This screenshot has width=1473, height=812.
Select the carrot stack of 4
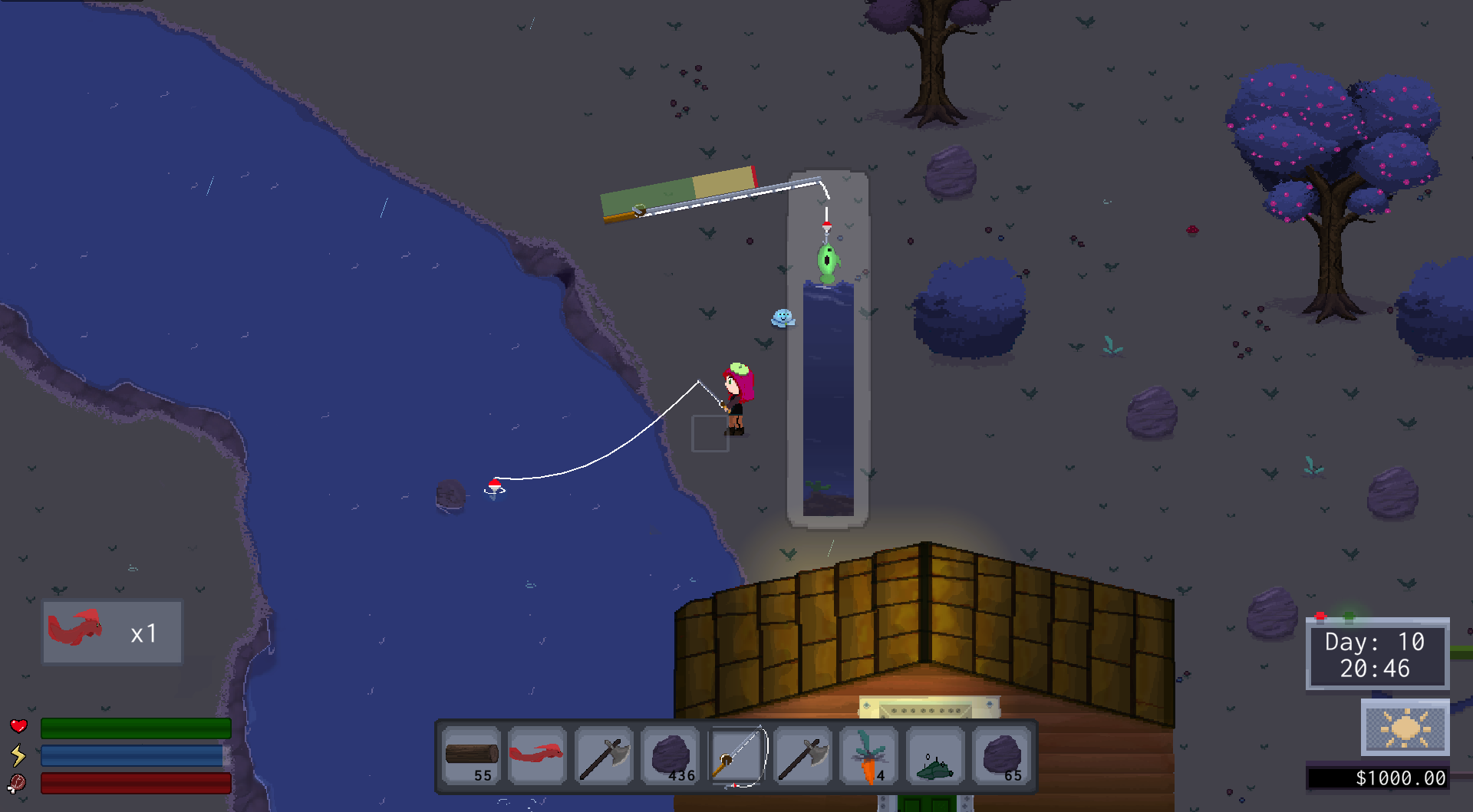[869, 756]
